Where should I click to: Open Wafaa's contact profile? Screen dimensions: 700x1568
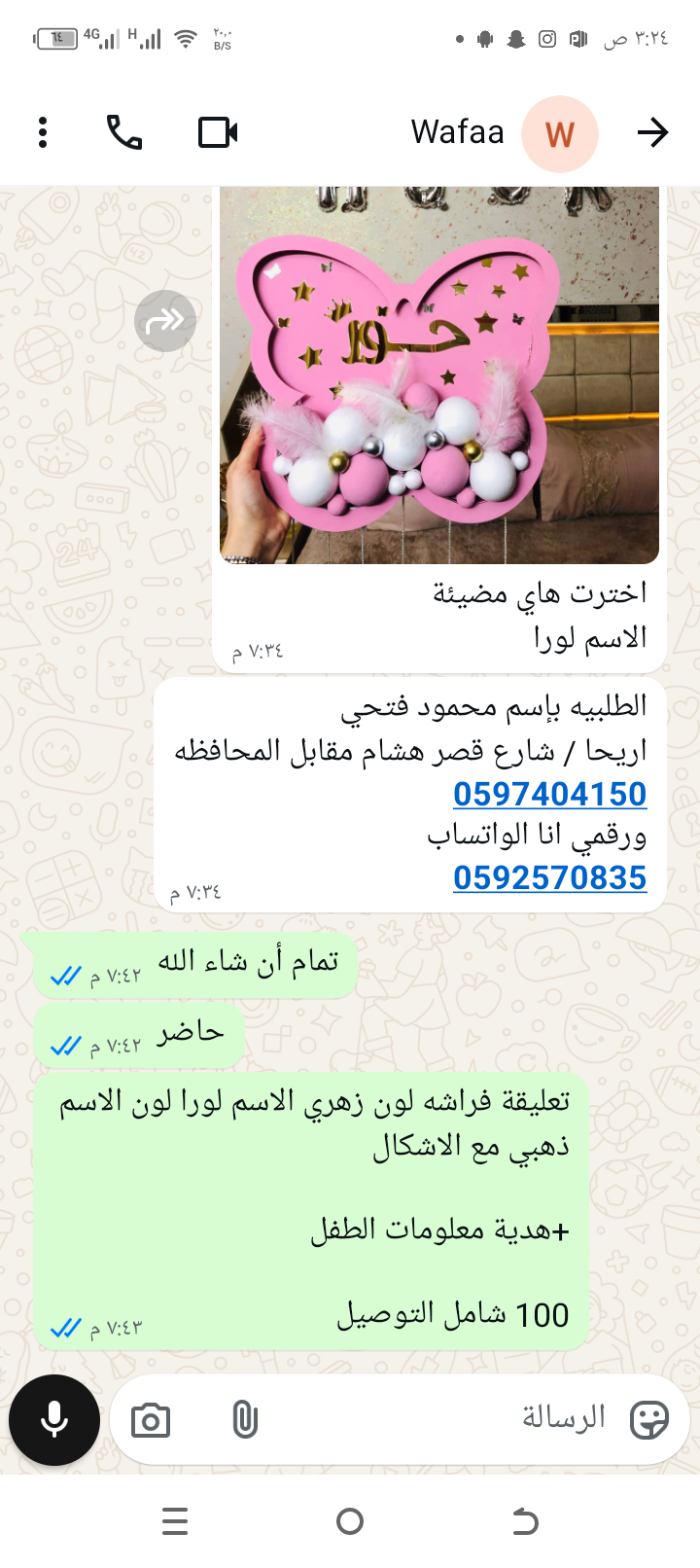tap(458, 132)
